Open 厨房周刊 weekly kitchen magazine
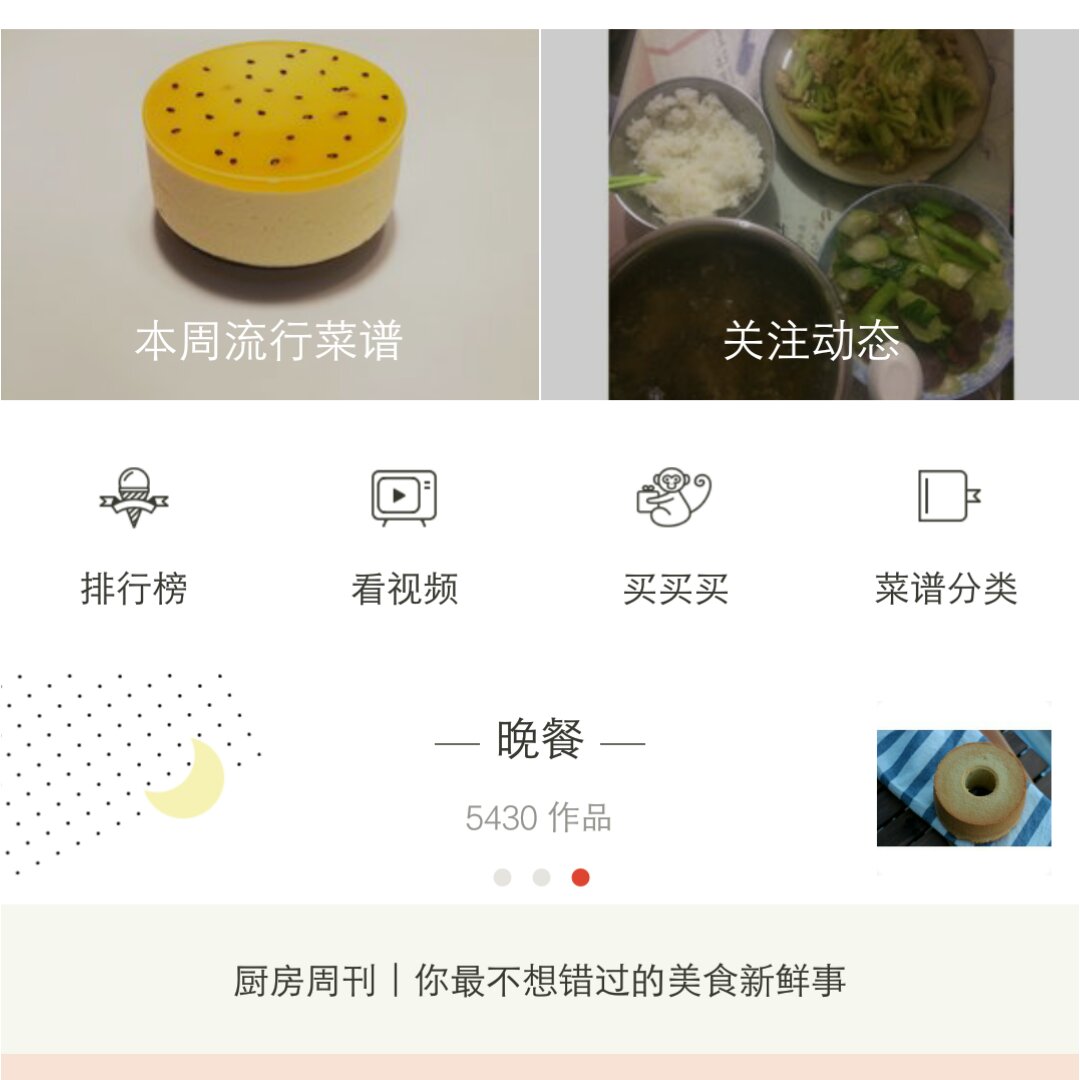 540,980
